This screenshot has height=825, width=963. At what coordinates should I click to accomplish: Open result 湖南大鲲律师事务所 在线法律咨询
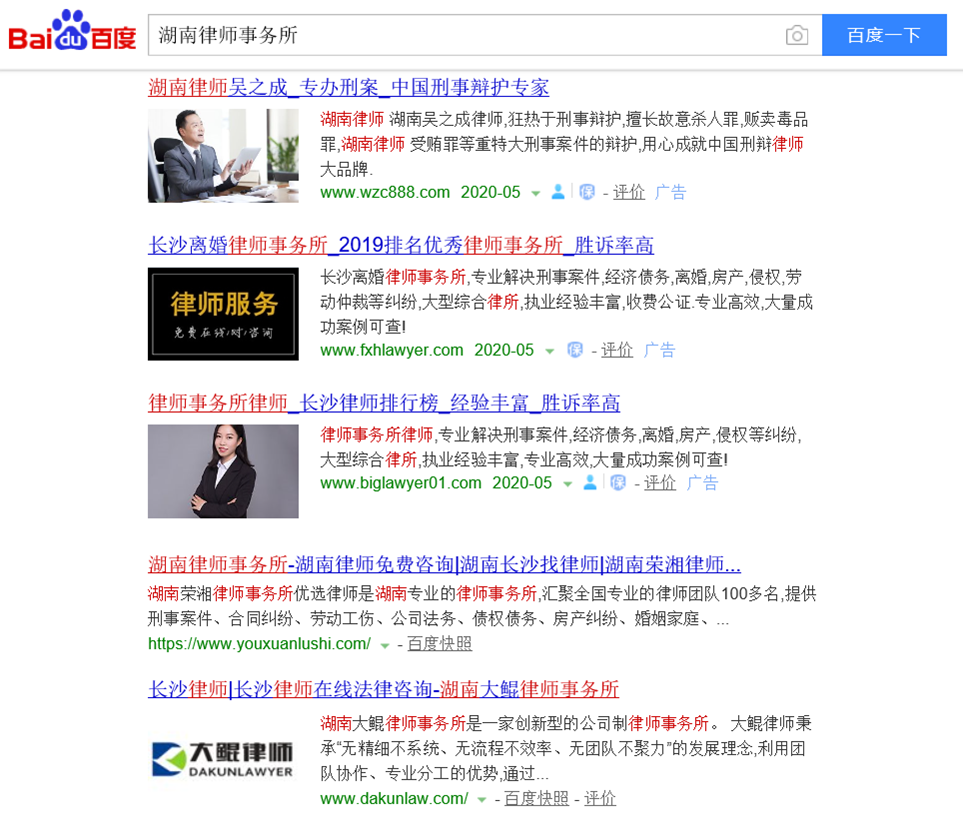(x=383, y=689)
